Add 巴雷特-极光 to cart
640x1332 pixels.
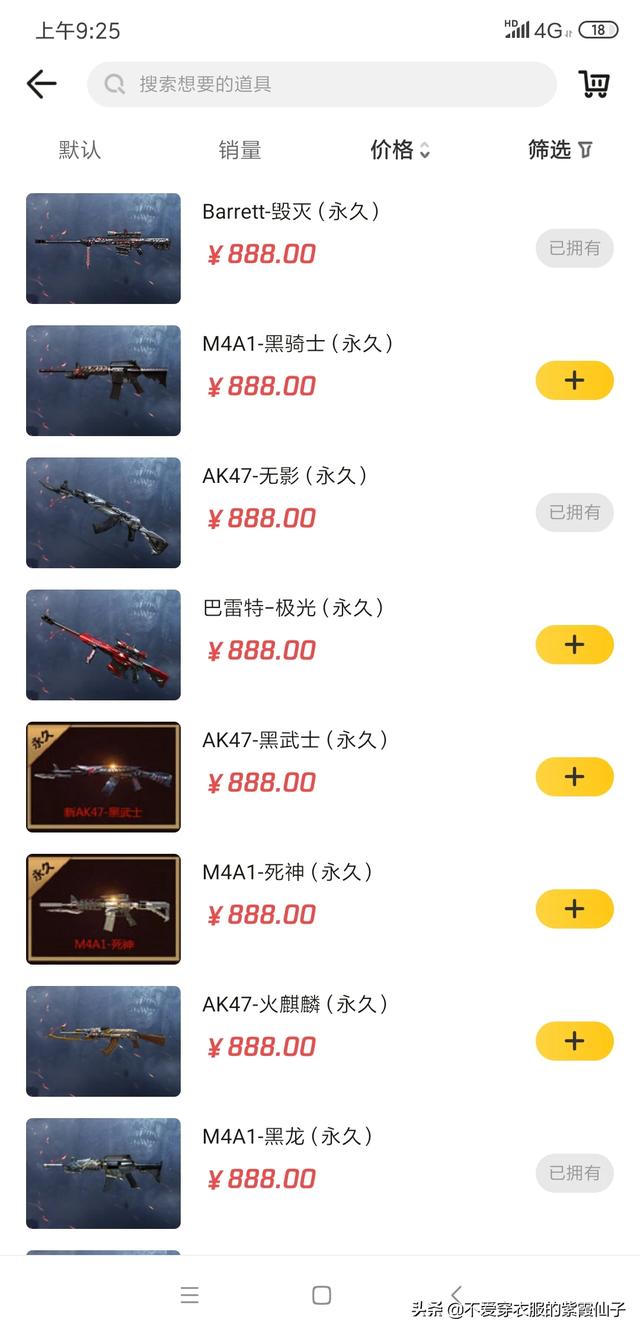click(x=574, y=644)
